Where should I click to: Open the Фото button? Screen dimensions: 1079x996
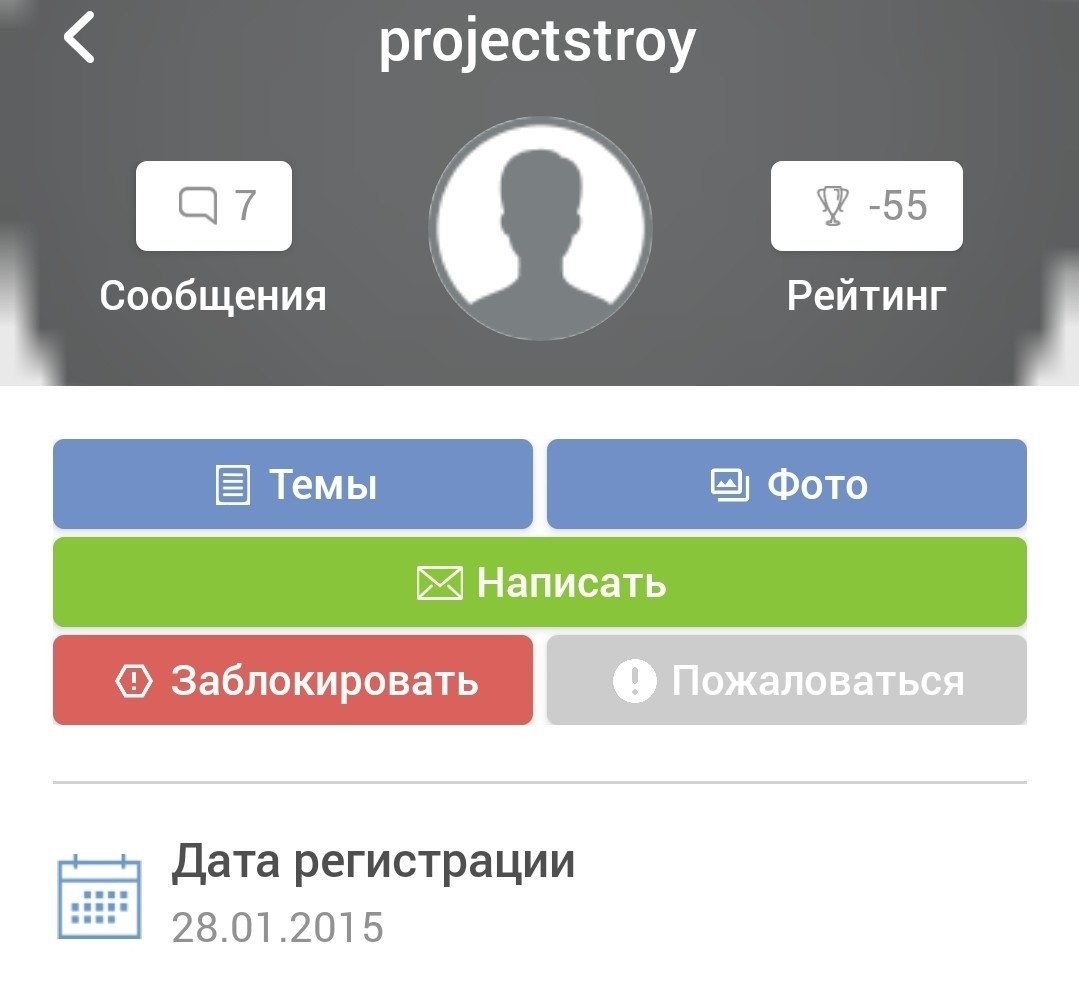pyautogui.click(x=787, y=484)
